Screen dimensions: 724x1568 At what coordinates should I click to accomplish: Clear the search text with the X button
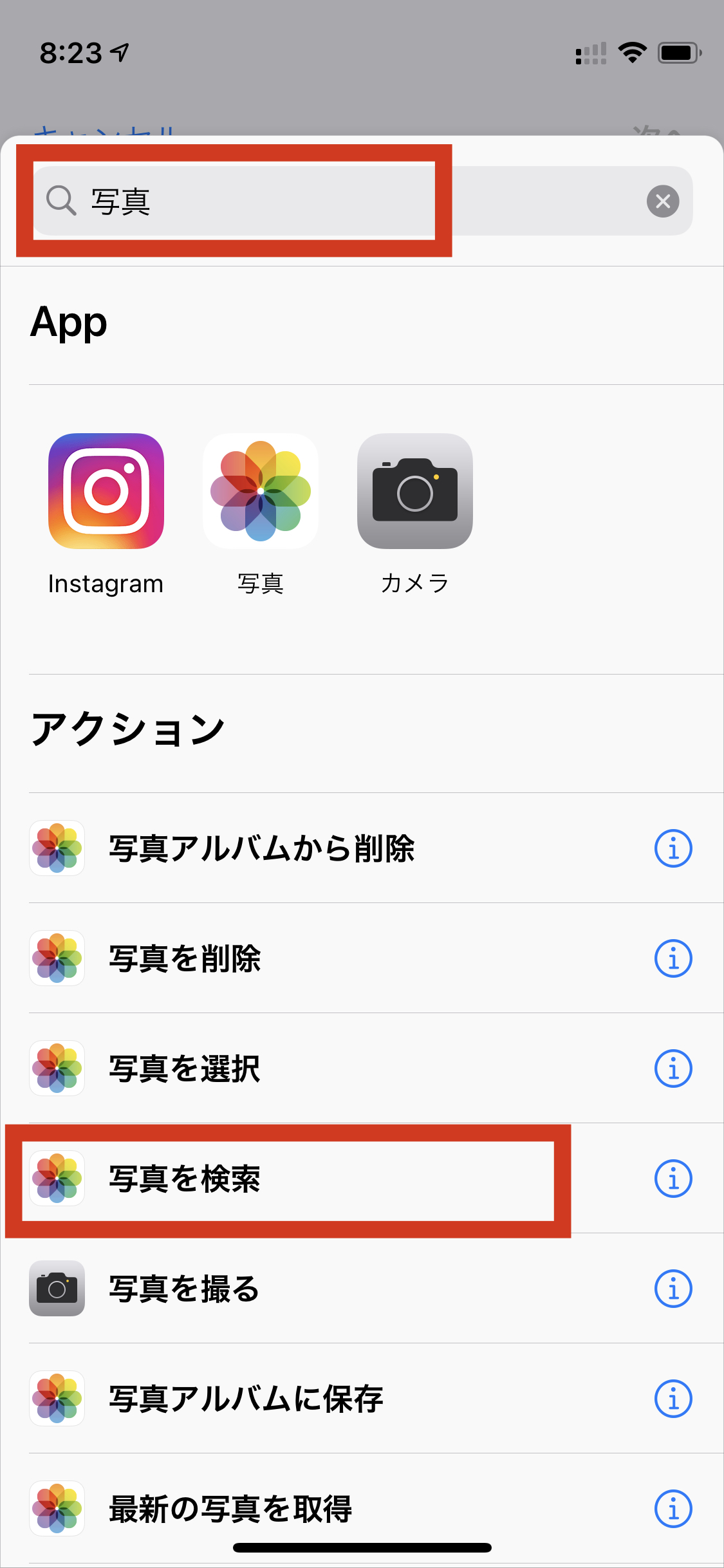click(x=663, y=201)
